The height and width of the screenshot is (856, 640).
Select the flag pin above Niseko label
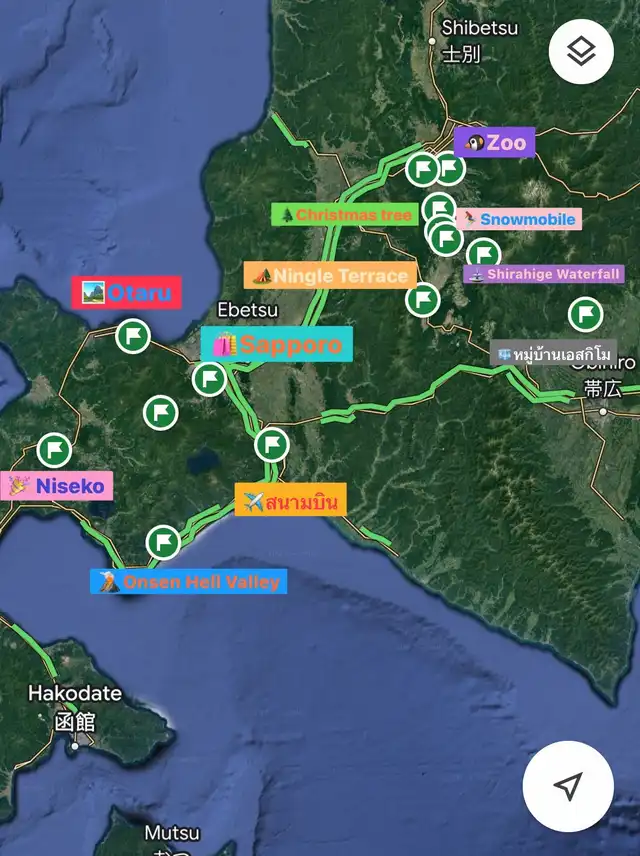[x=53, y=449]
